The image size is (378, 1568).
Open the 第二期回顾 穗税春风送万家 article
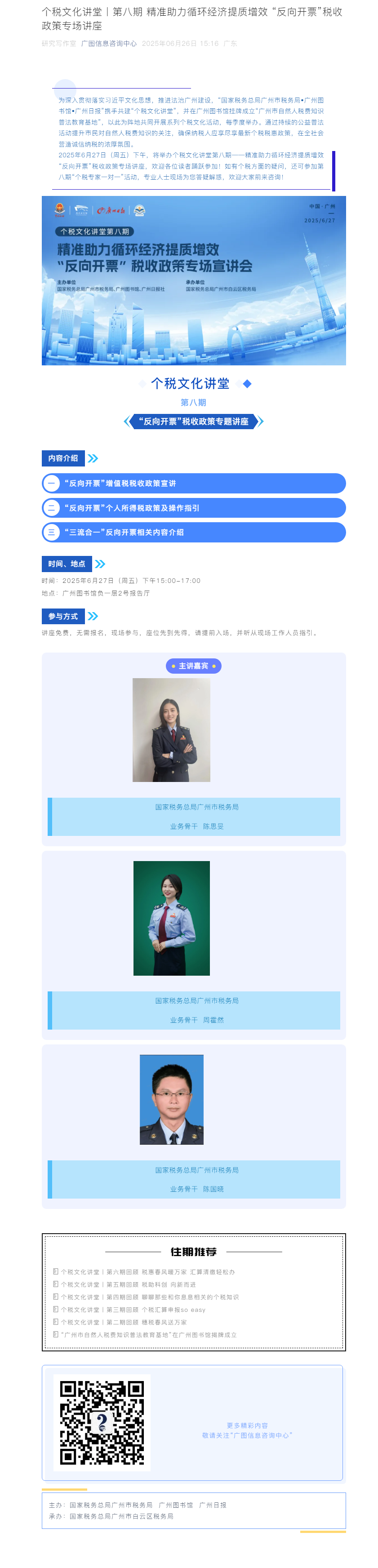(x=124, y=1322)
